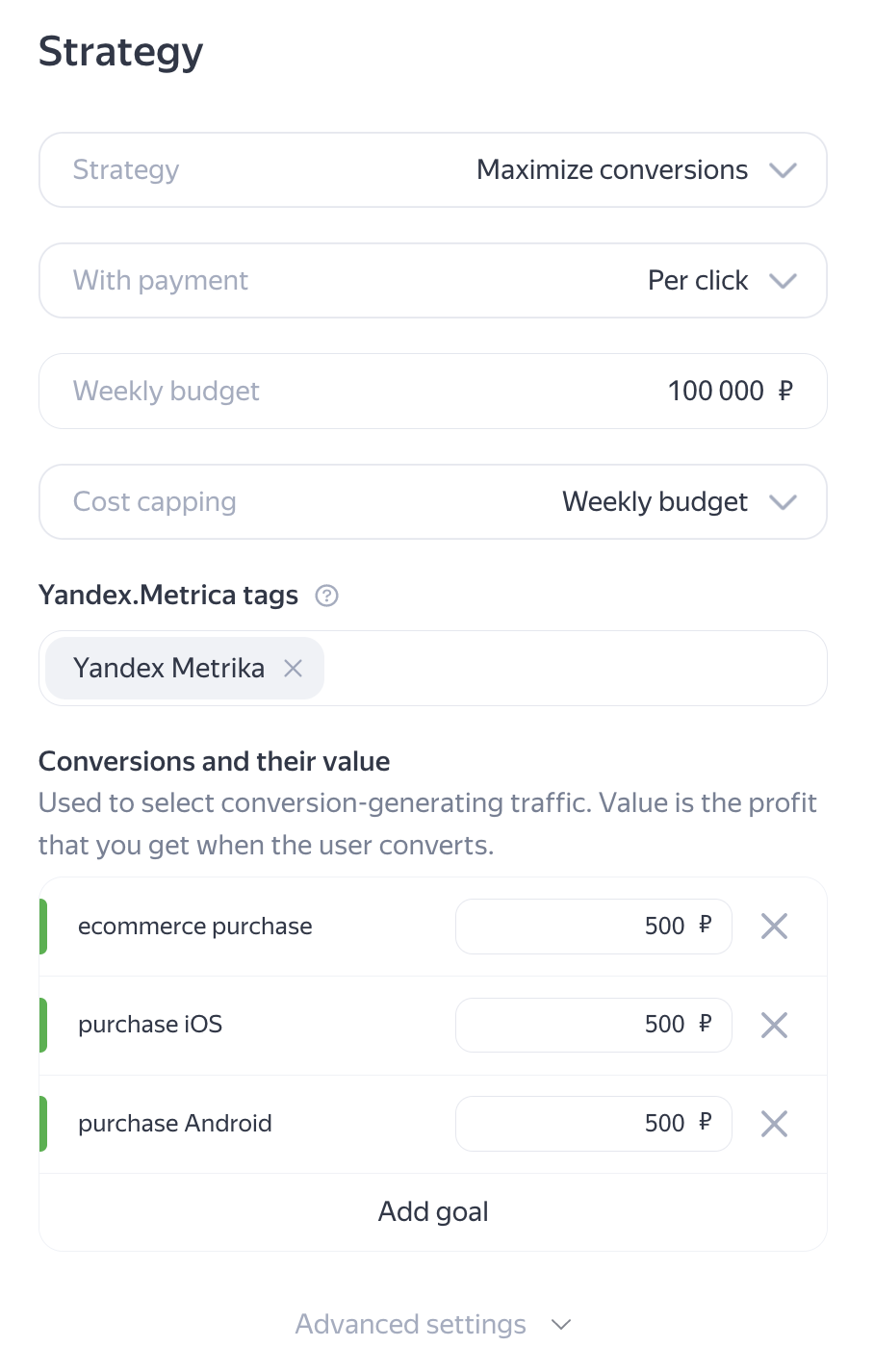Screen dimensions: 874x1372
Task: Delete the purchase Android goal
Action: 774,1124
